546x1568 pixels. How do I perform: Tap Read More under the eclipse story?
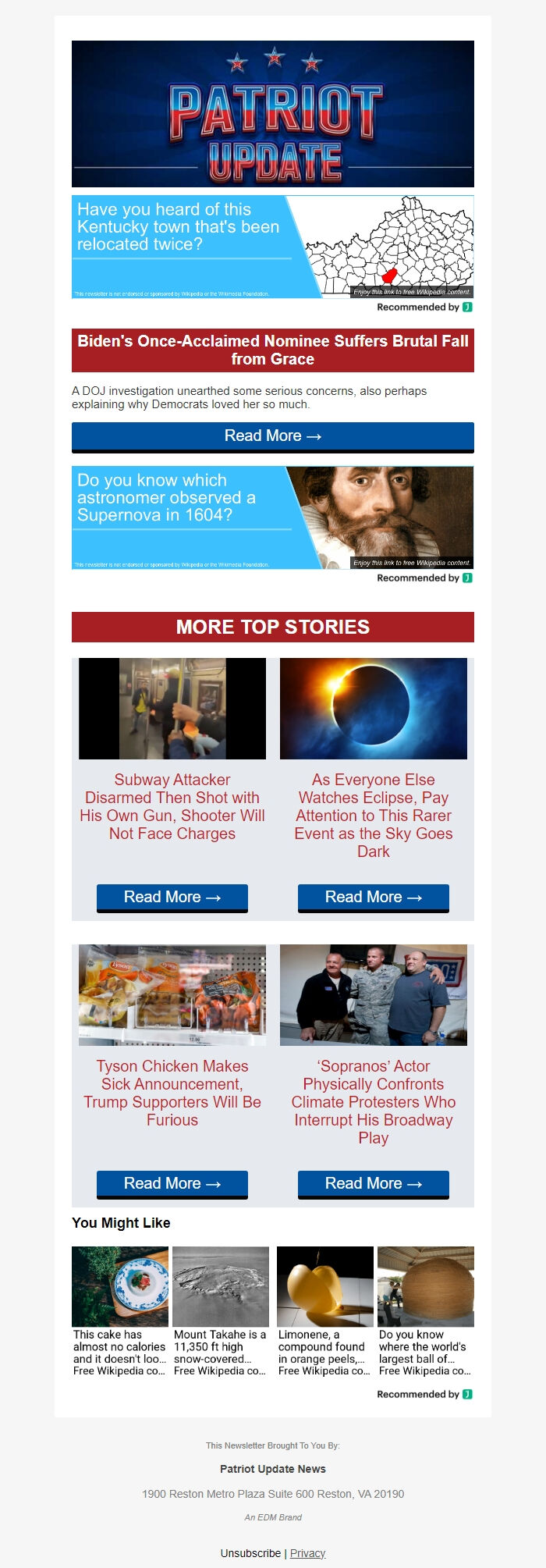[x=374, y=898]
